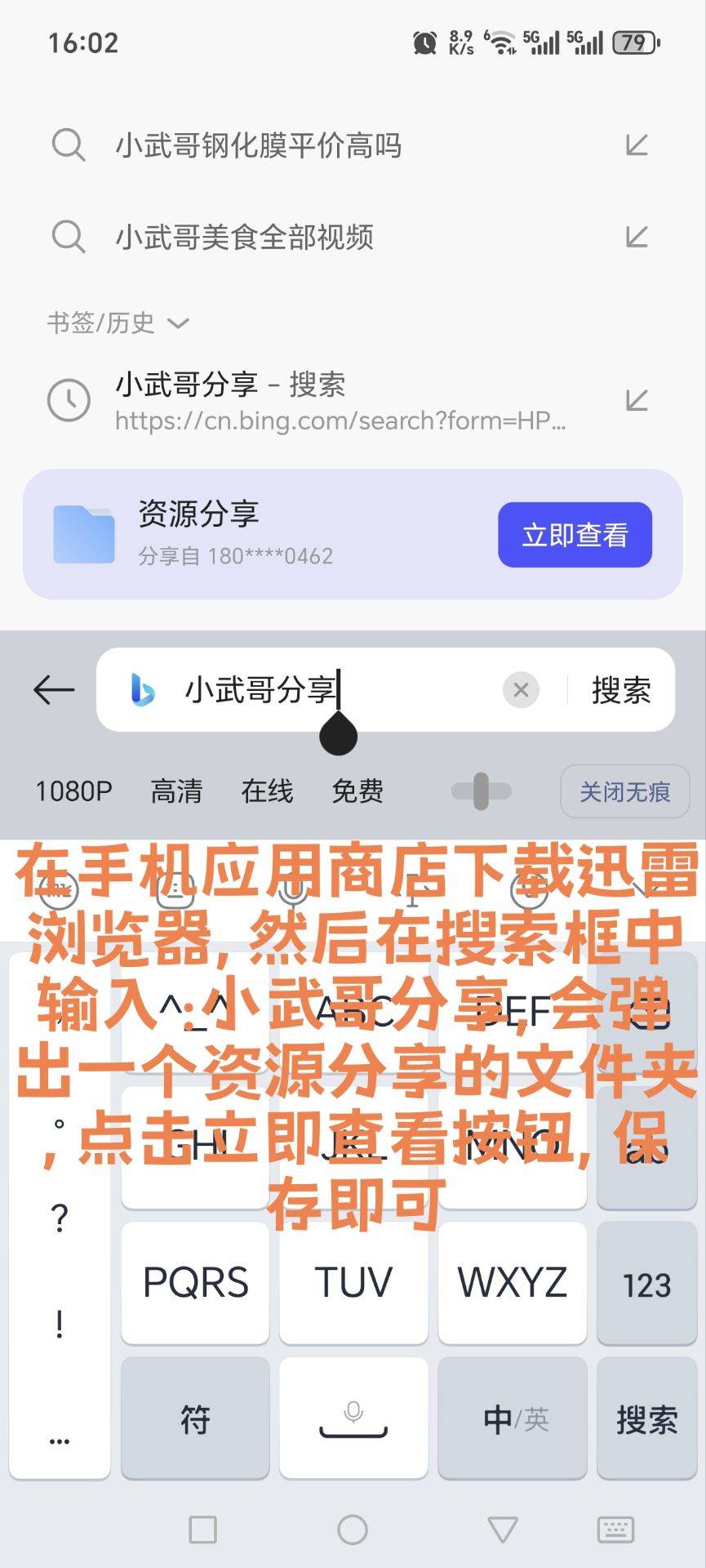Open the 符 symbols keyboard key
Screen dimensions: 706x1568
click(195, 1419)
